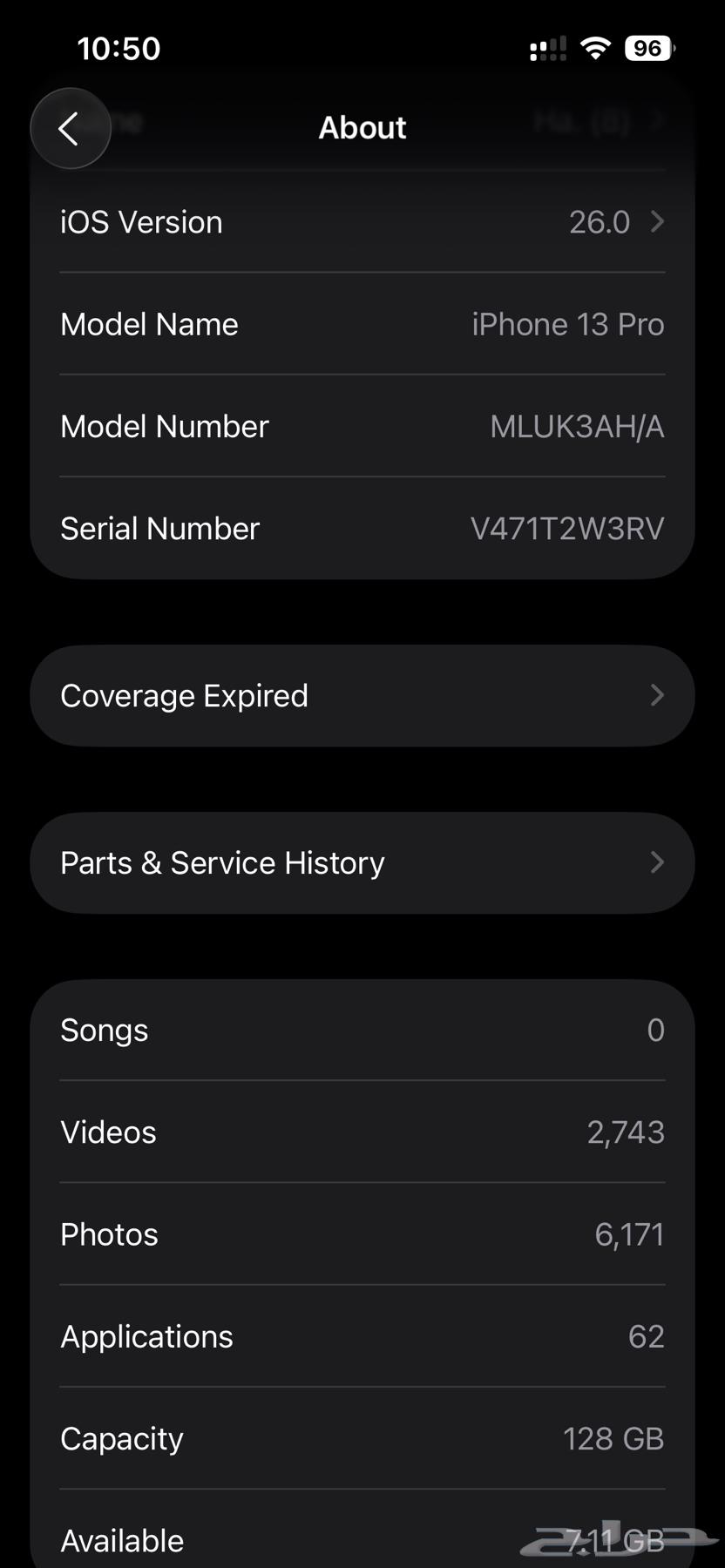Expand Parts & Service History details
Image resolution: width=725 pixels, height=1568 pixels.
point(362,862)
